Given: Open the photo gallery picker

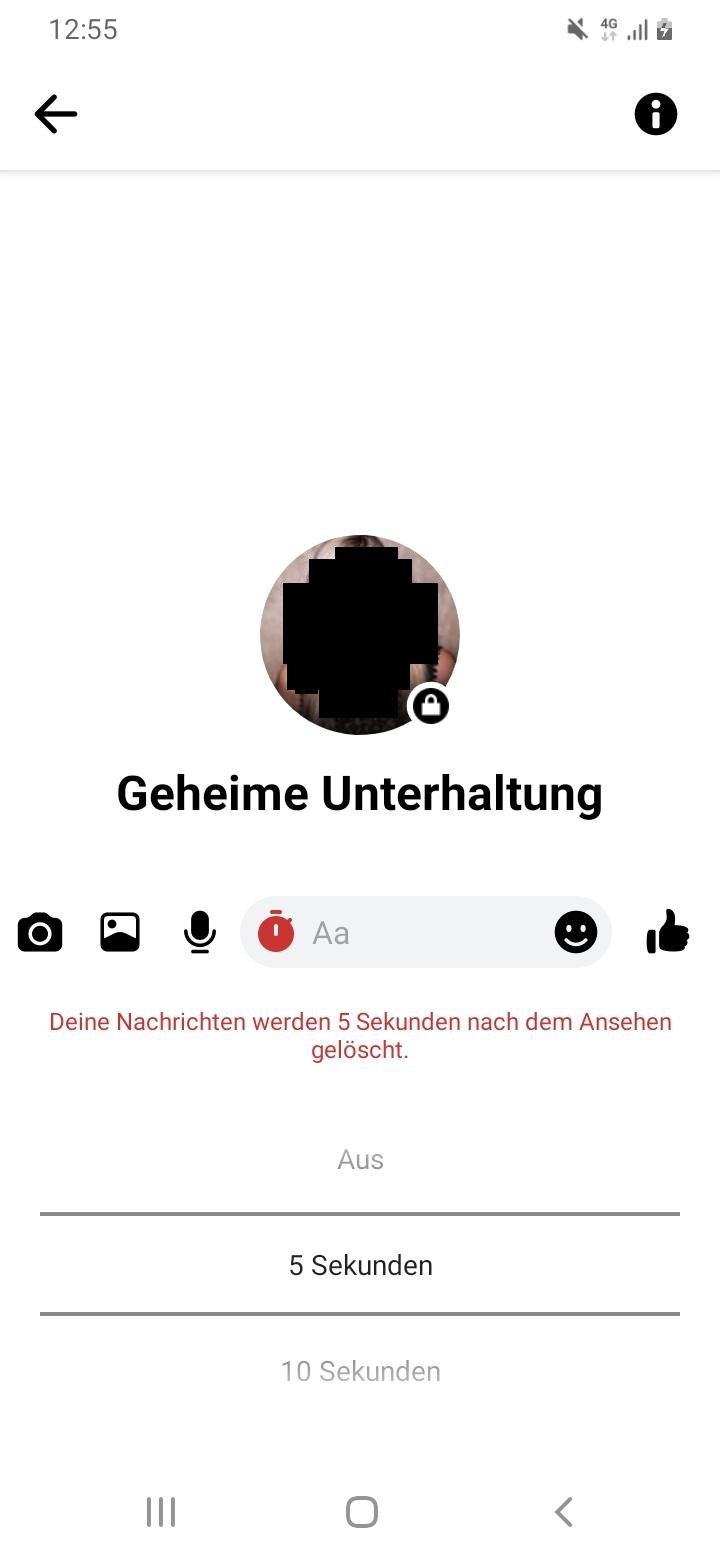Looking at the screenshot, I should [120, 933].
